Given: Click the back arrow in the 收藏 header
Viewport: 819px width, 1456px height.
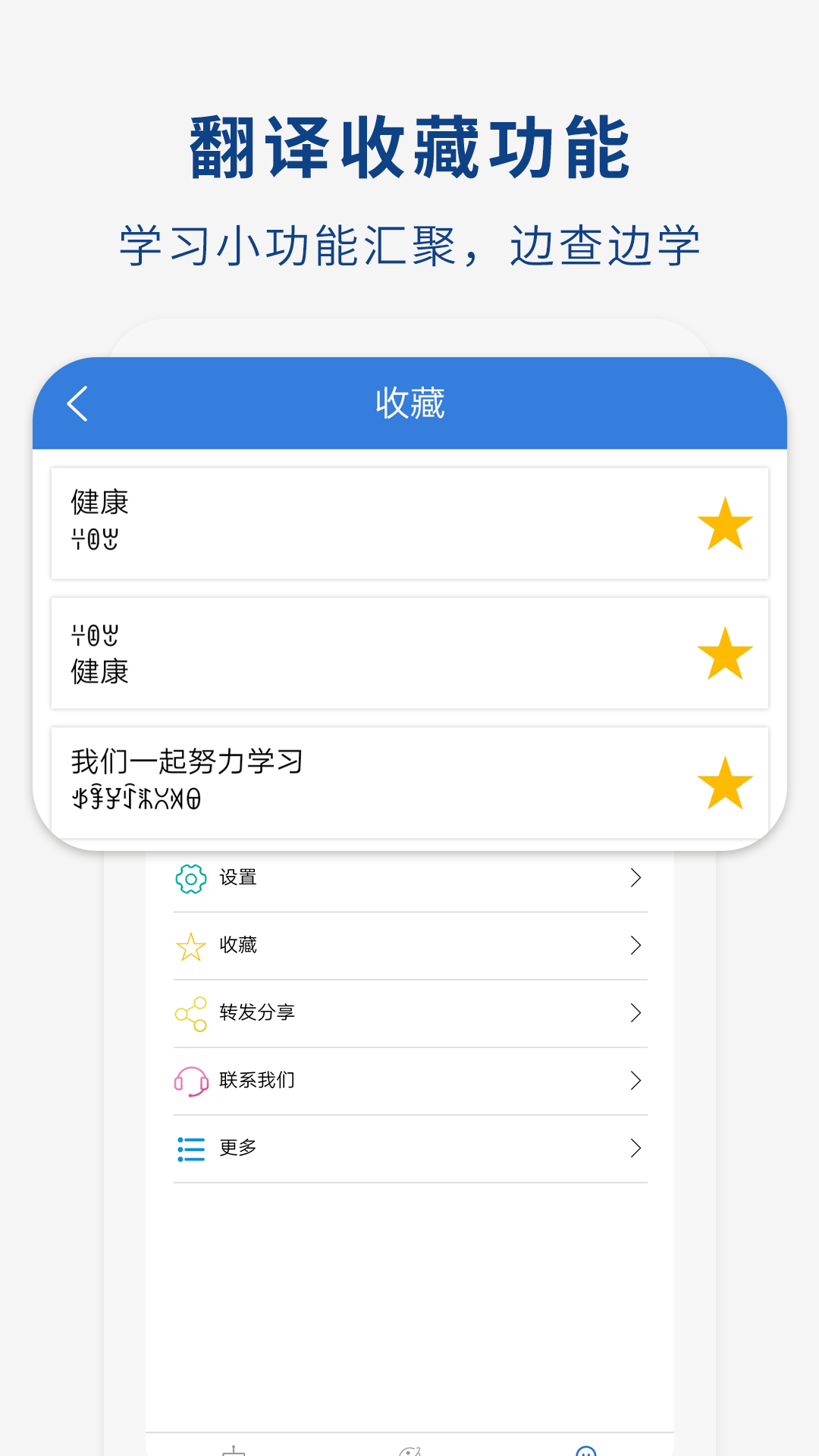Looking at the screenshot, I should (78, 403).
